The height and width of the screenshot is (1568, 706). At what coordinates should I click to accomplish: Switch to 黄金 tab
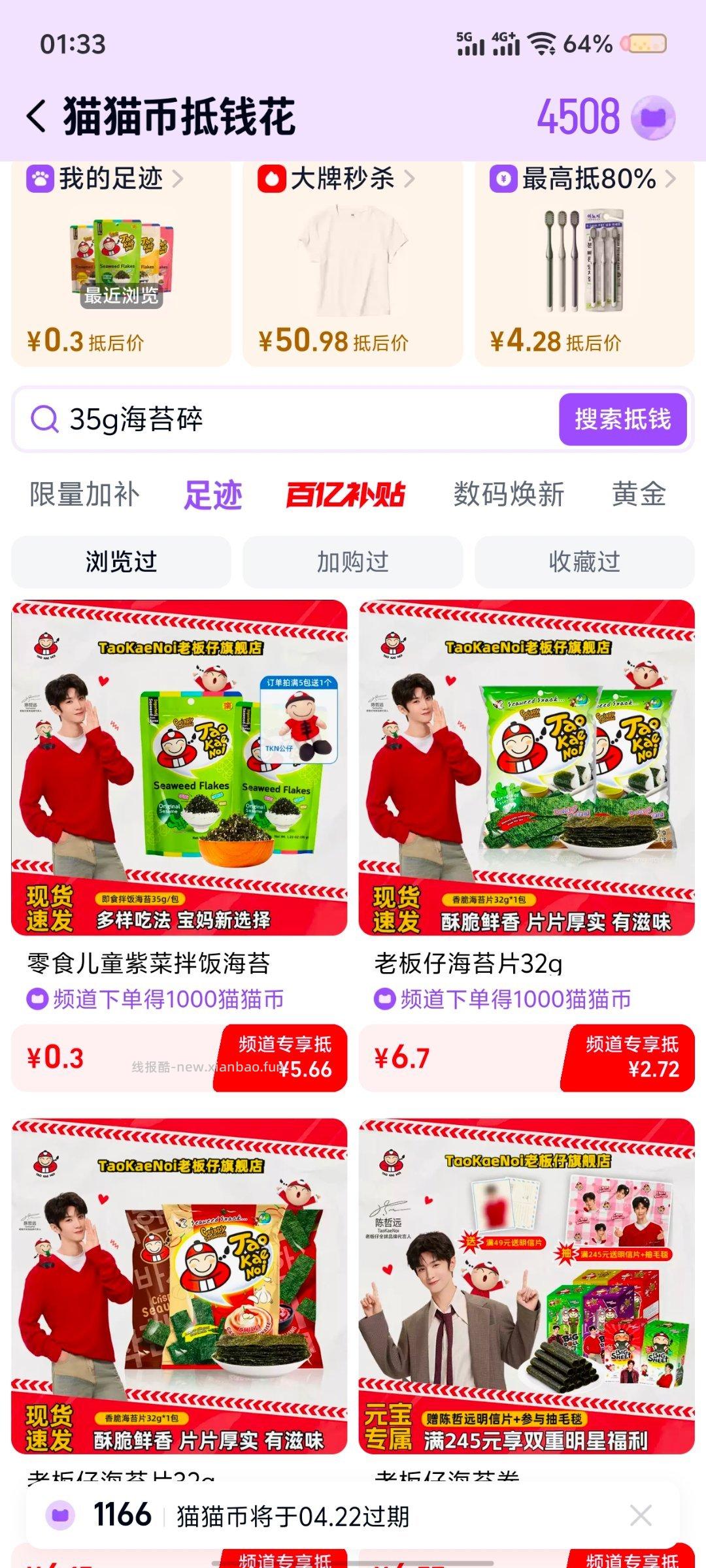pyautogui.click(x=639, y=495)
